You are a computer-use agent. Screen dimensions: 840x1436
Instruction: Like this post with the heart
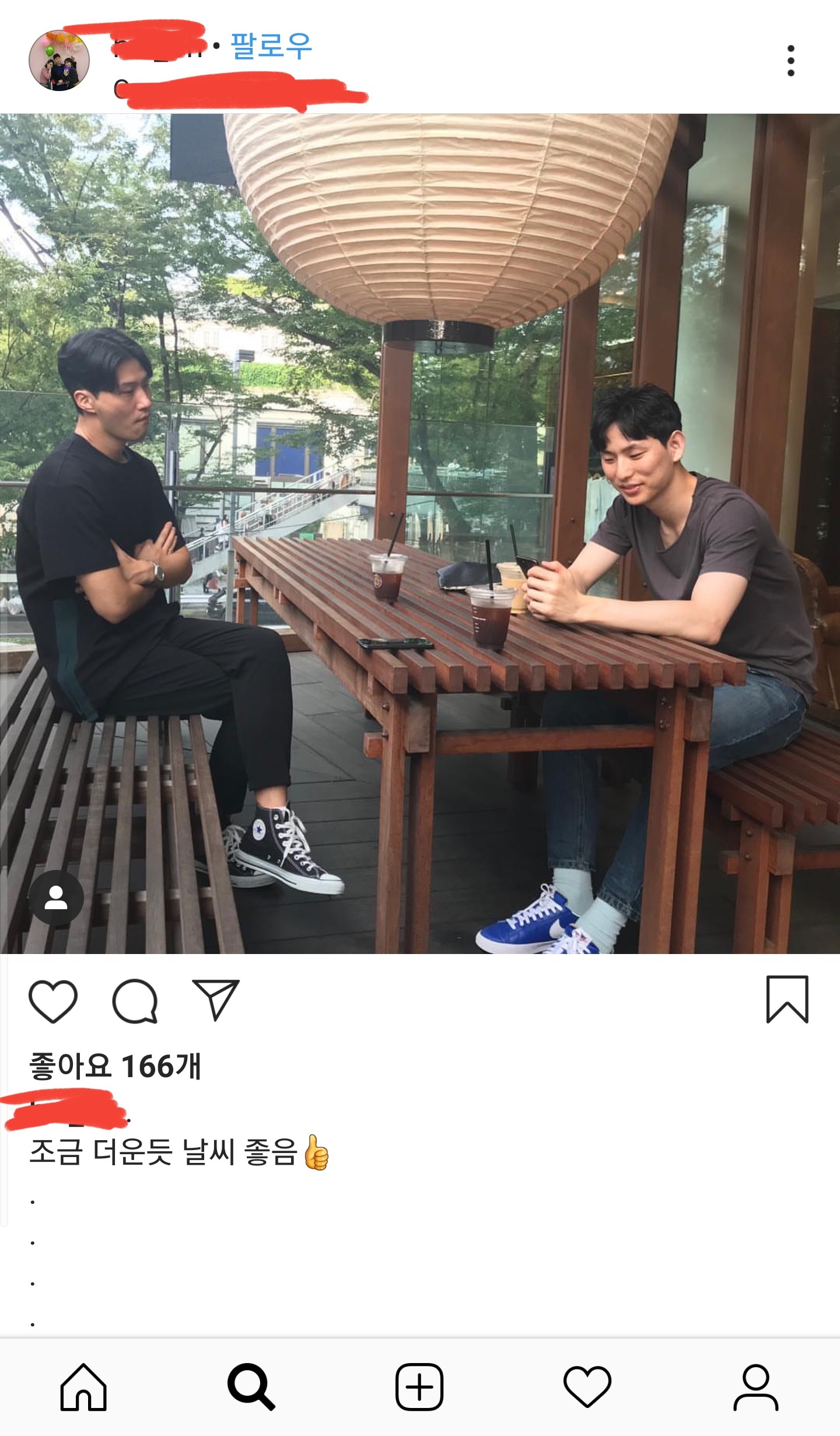tap(53, 1001)
